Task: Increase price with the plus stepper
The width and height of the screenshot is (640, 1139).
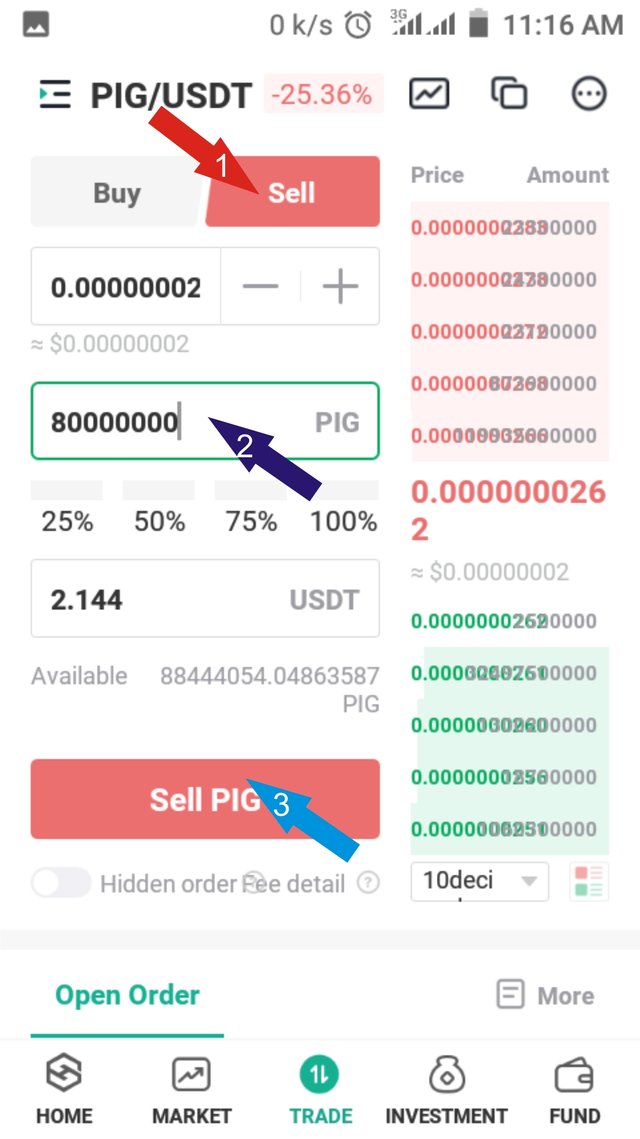Action: 340,287
